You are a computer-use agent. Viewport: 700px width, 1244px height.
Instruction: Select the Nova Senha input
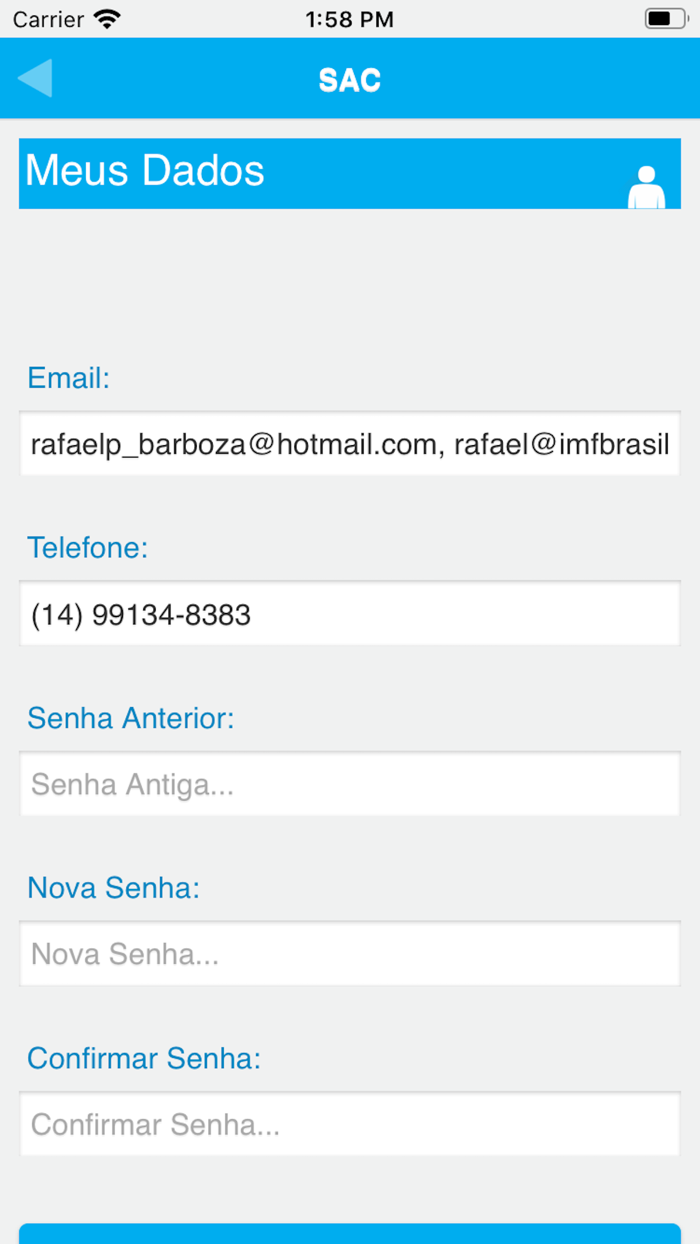[350, 954]
